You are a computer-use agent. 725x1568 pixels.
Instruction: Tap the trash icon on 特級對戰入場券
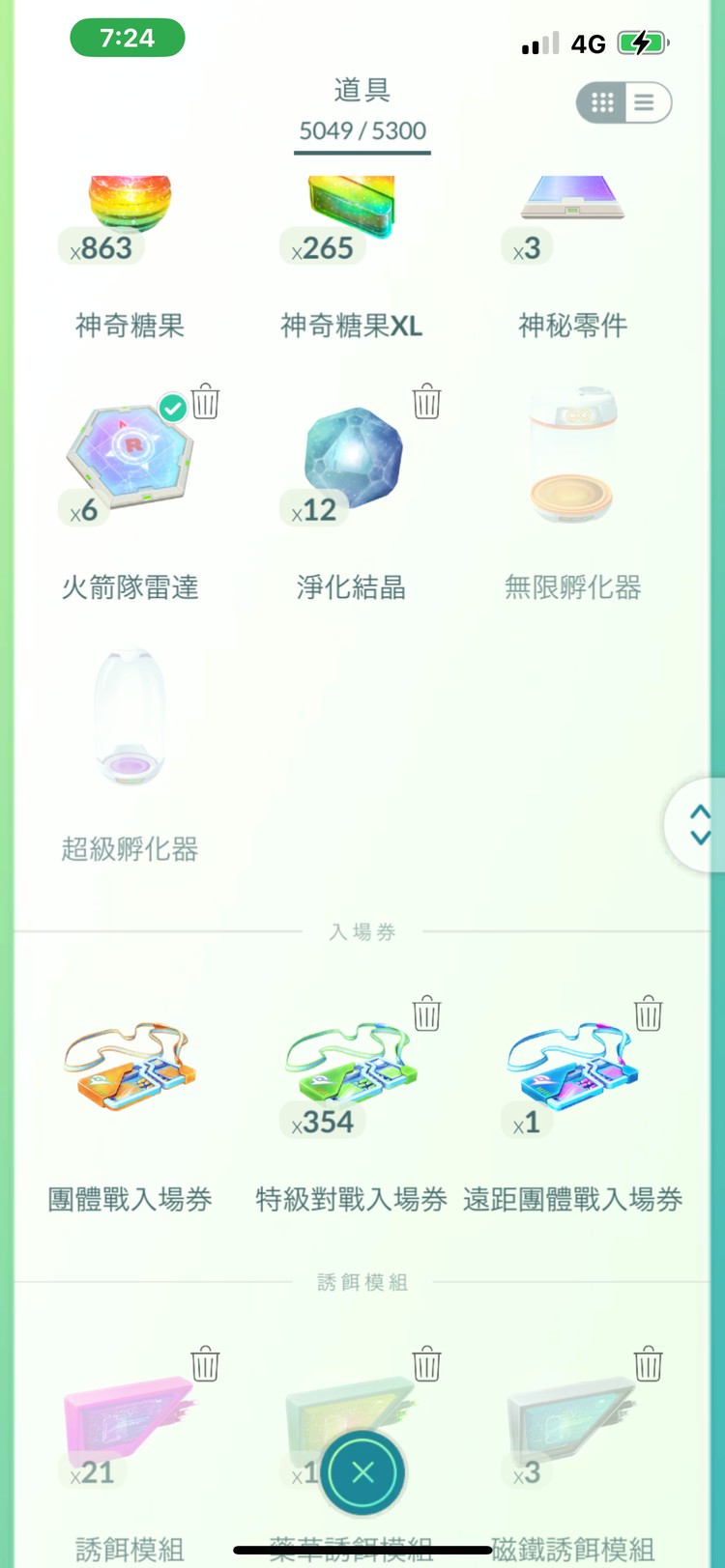click(426, 1014)
